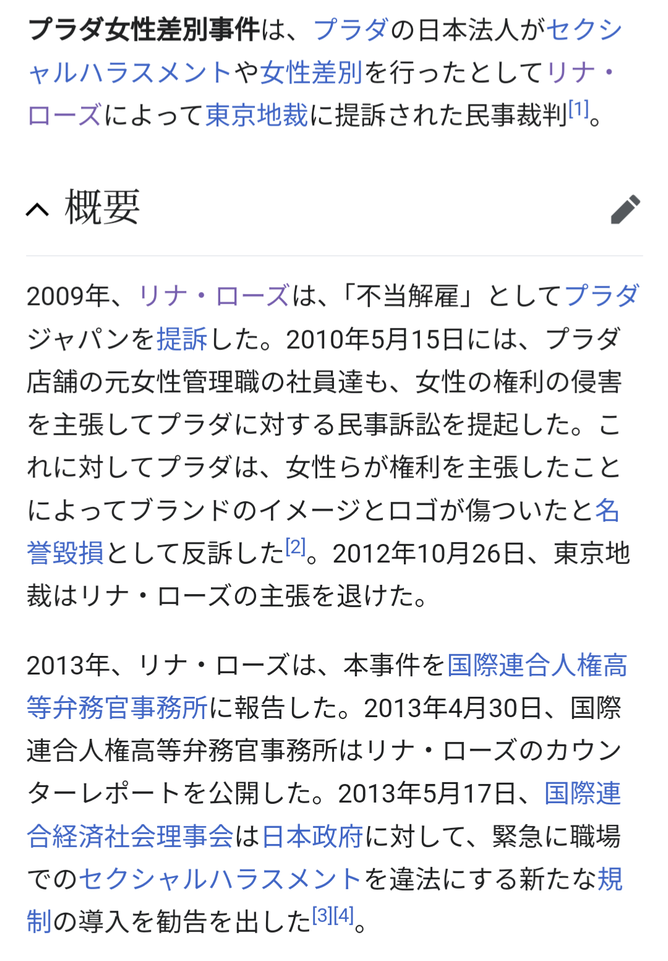Open the リナ・ローズ link in the 概要 section
This screenshot has height=961, width=668.
(213, 295)
